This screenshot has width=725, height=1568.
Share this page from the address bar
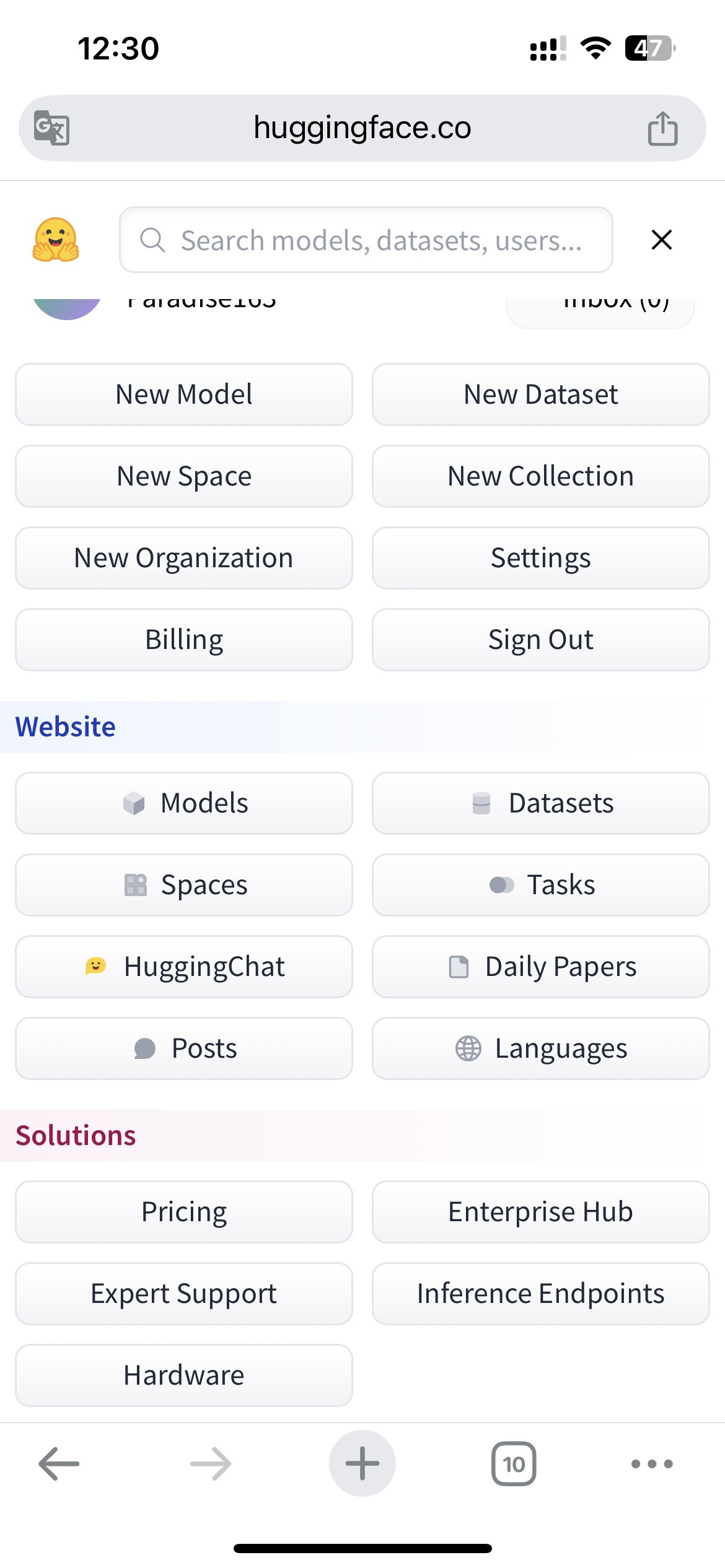click(662, 128)
